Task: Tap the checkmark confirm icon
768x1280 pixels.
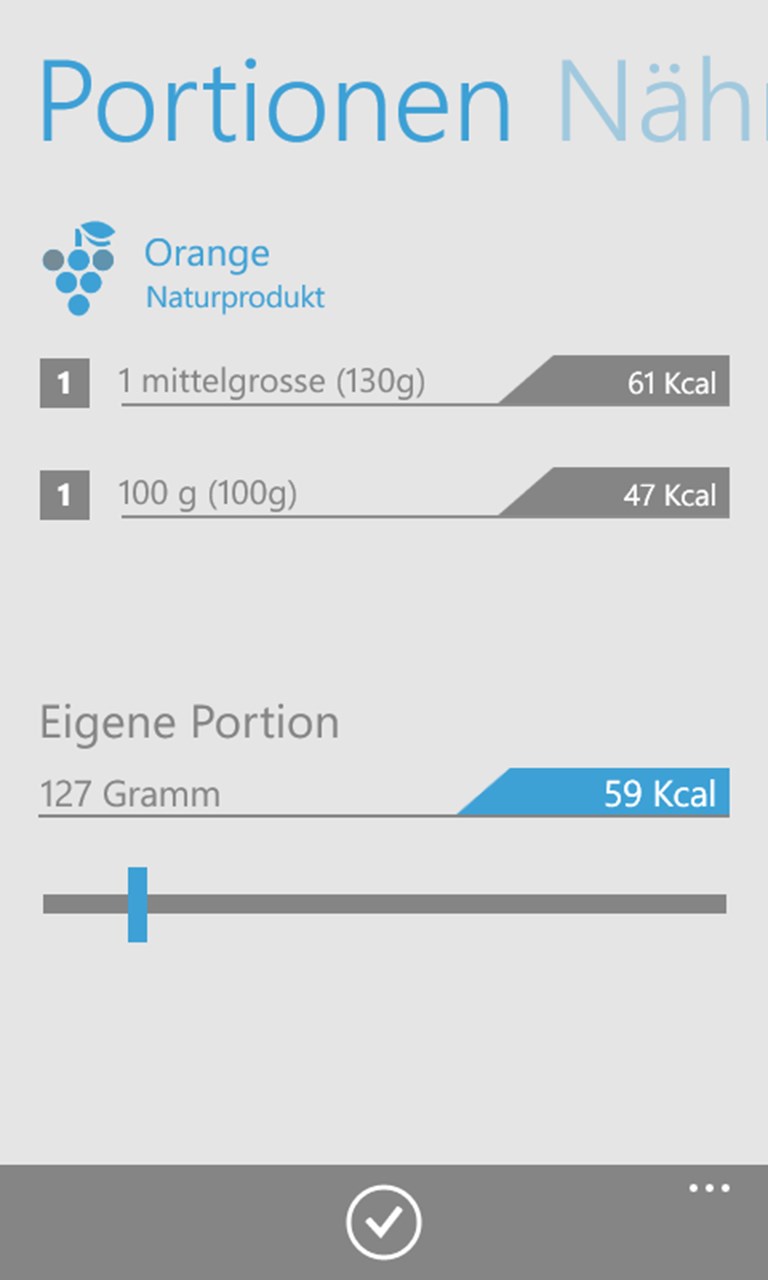Action: tap(384, 1220)
